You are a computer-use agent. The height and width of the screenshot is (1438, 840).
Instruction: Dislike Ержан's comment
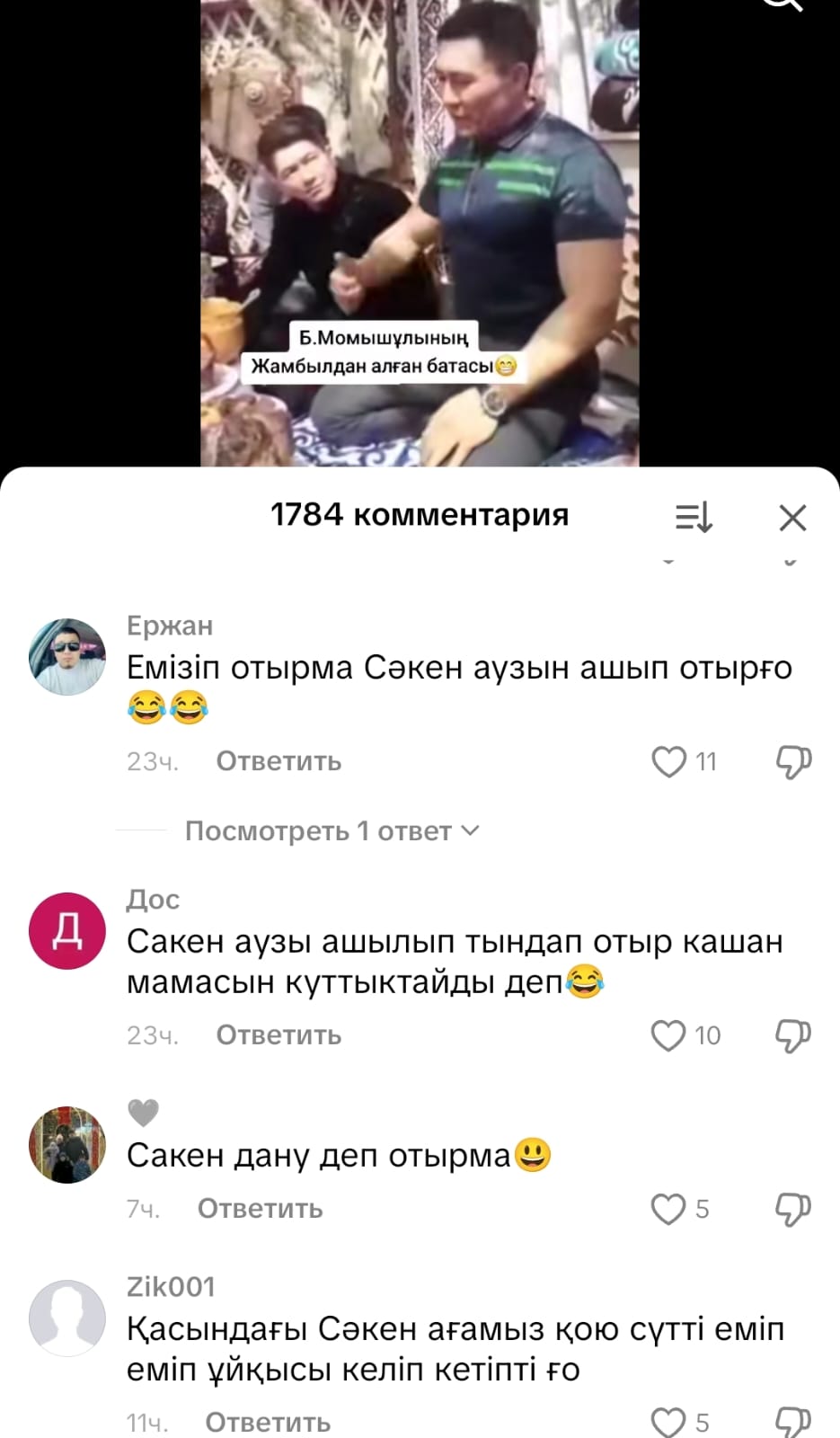(x=793, y=762)
